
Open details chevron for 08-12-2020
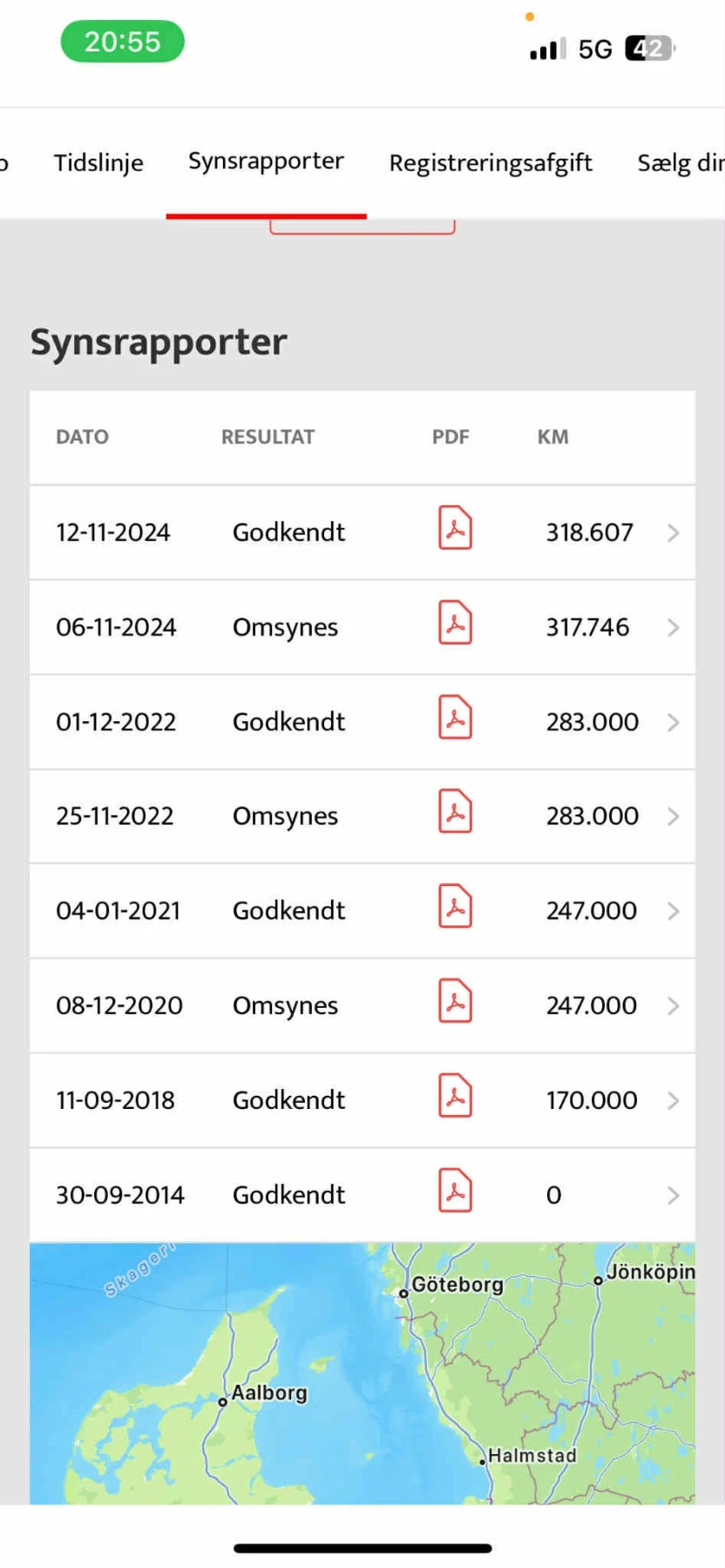pyautogui.click(x=673, y=1006)
